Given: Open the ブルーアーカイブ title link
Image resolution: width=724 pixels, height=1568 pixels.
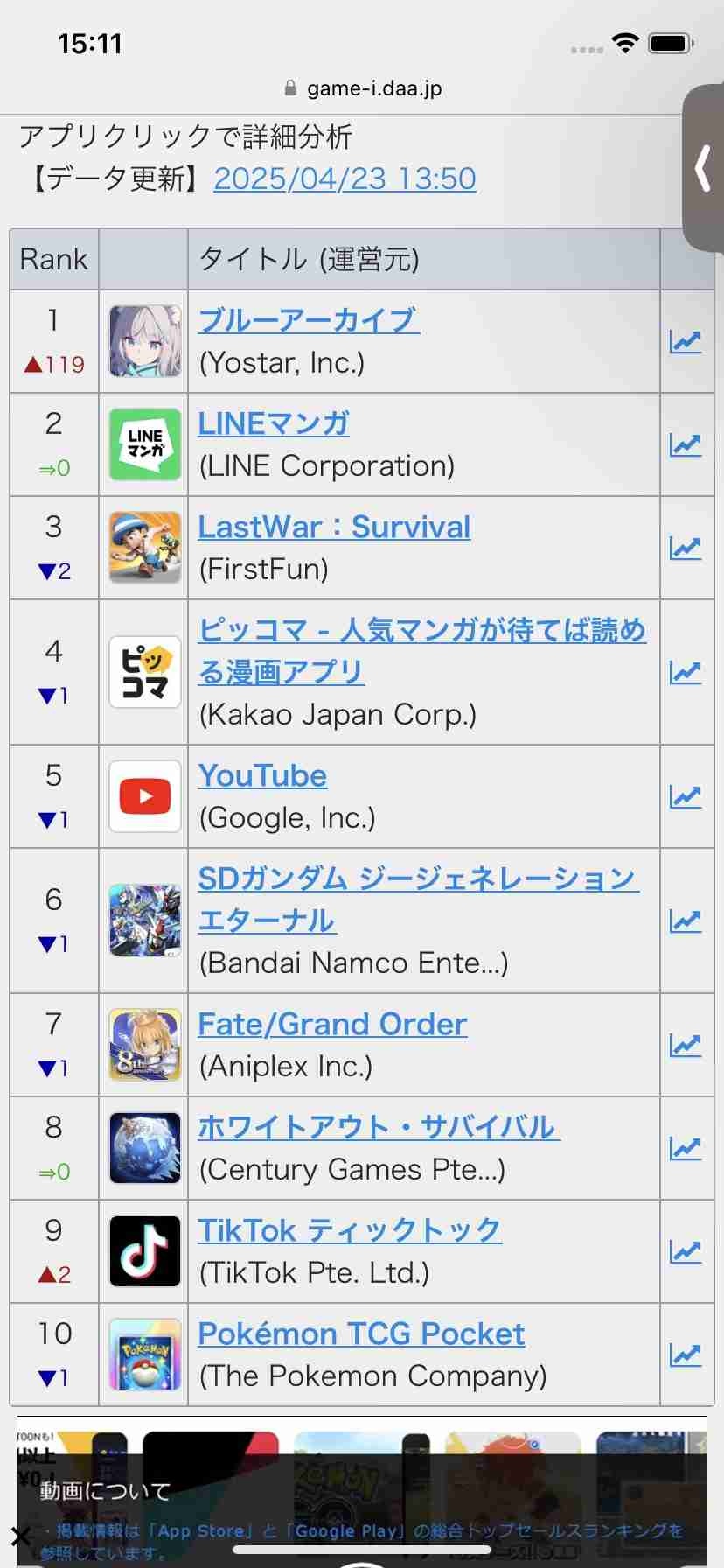Looking at the screenshot, I should pyautogui.click(x=309, y=320).
